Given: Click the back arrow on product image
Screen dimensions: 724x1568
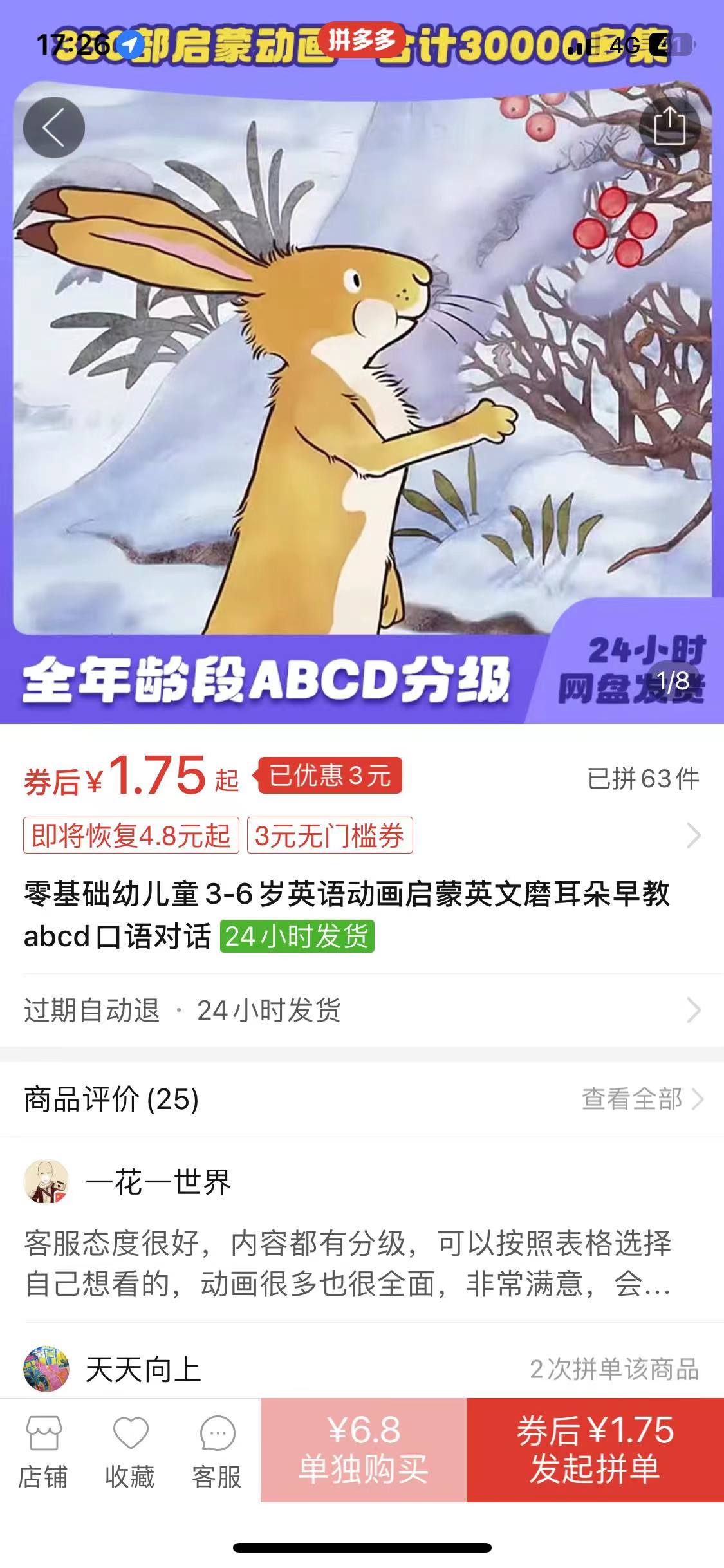Looking at the screenshot, I should (x=55, y=127).
